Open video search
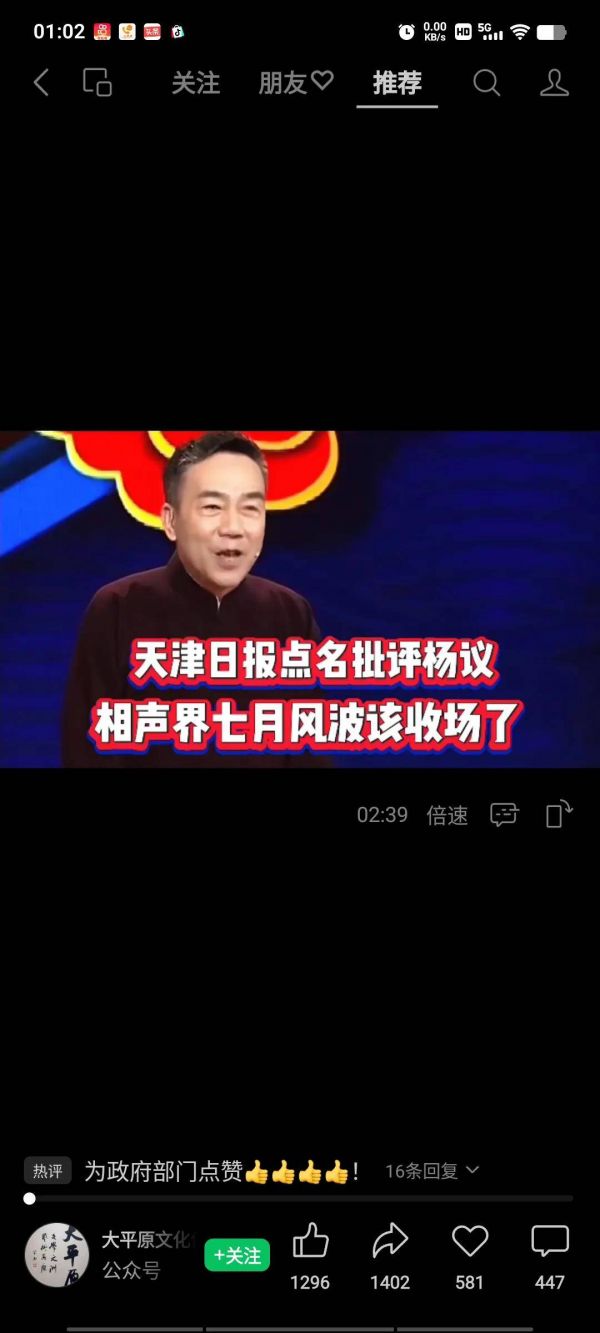Viewport: 600px width, 1333px height. click(486, 83)
